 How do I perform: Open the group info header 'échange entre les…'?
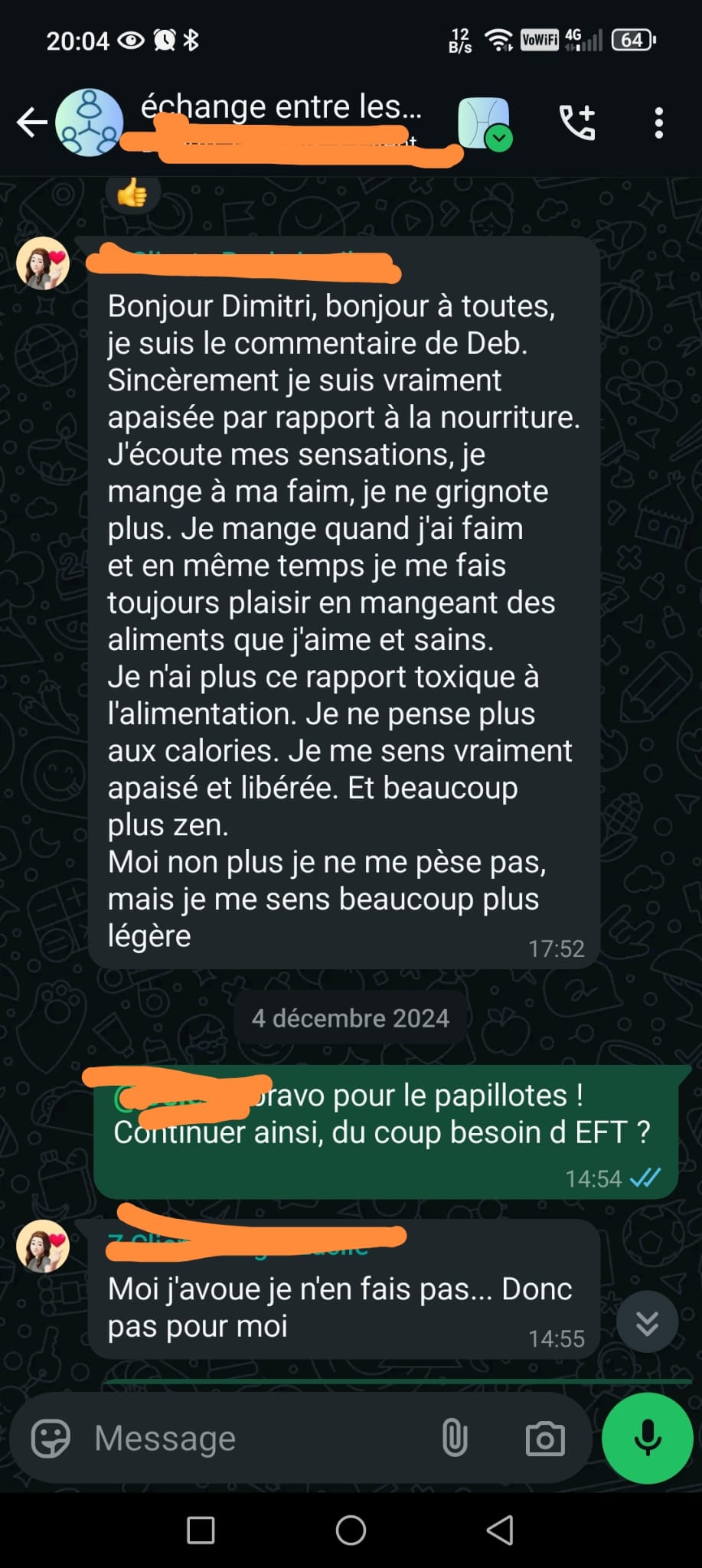click(281, 108)
